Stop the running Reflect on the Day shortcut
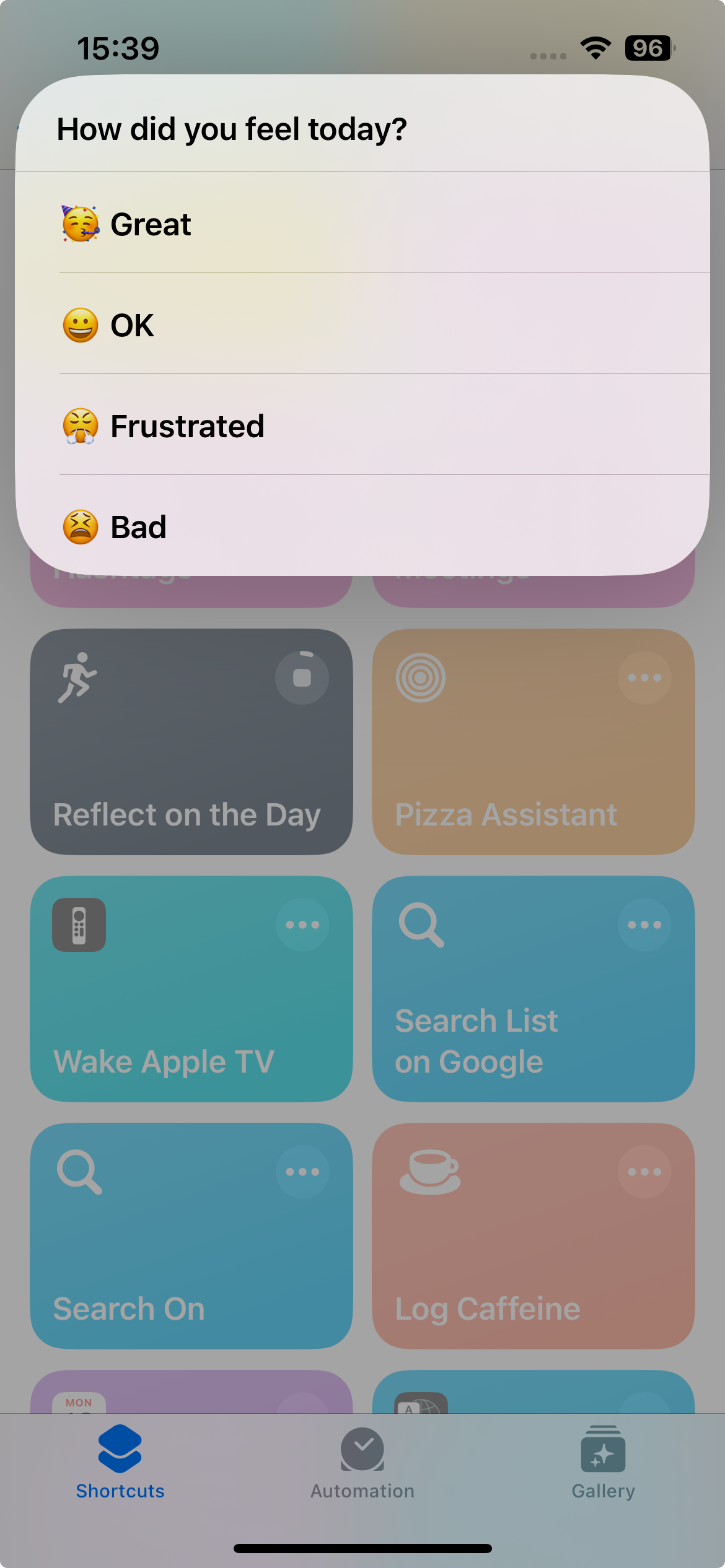Screen dimensions: 725x1568 pos(302,677)
